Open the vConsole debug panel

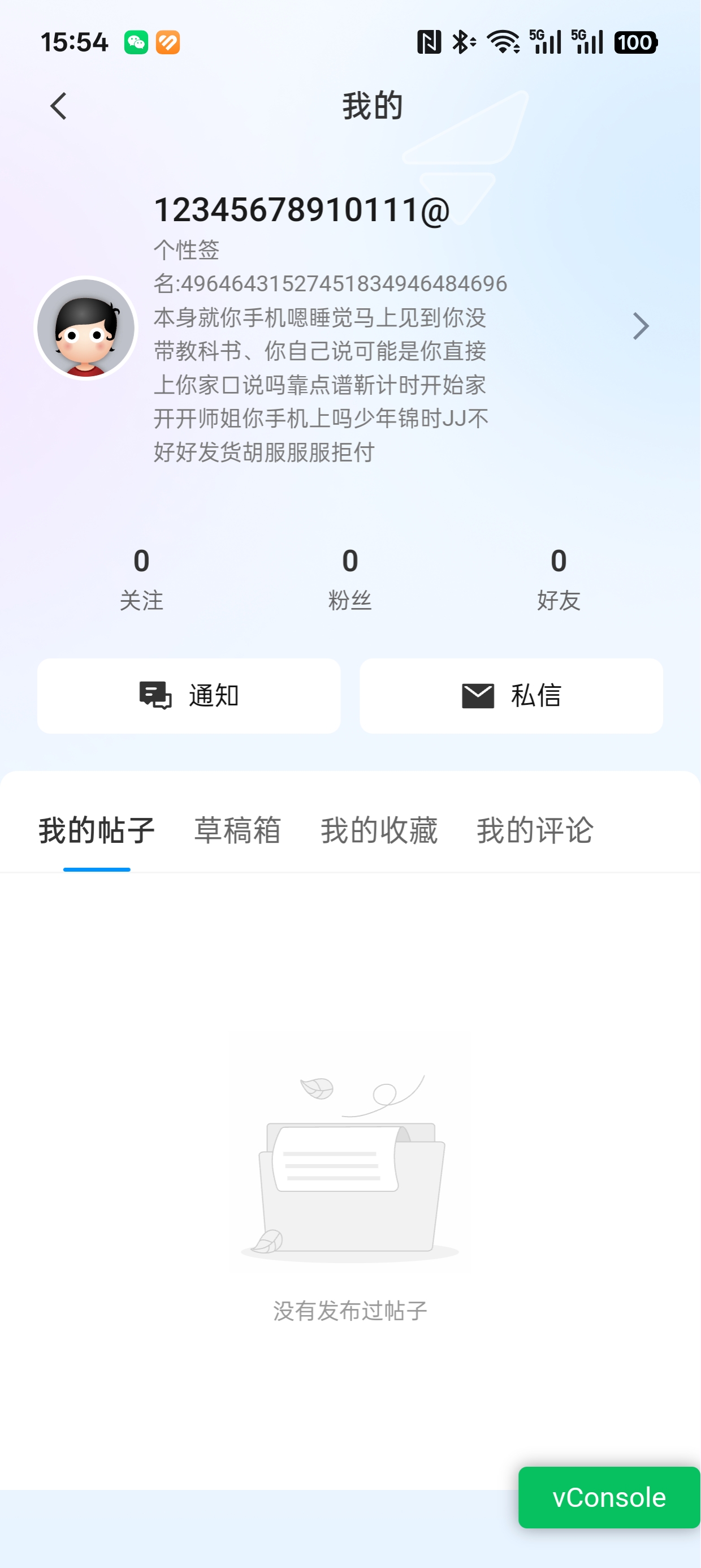coord(608,1497)
